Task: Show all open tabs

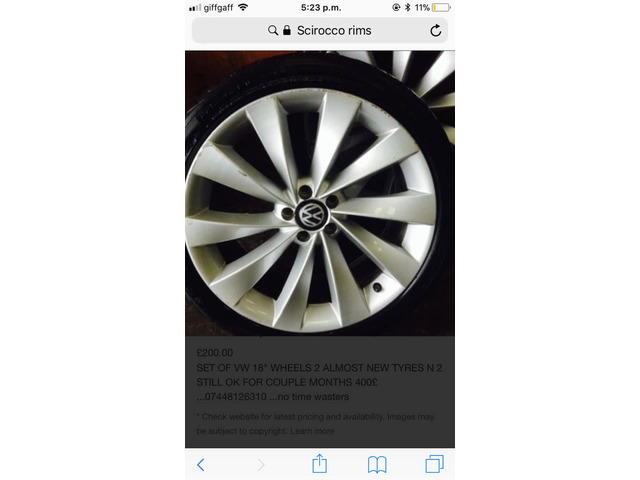Action: (x=434, y=464)
